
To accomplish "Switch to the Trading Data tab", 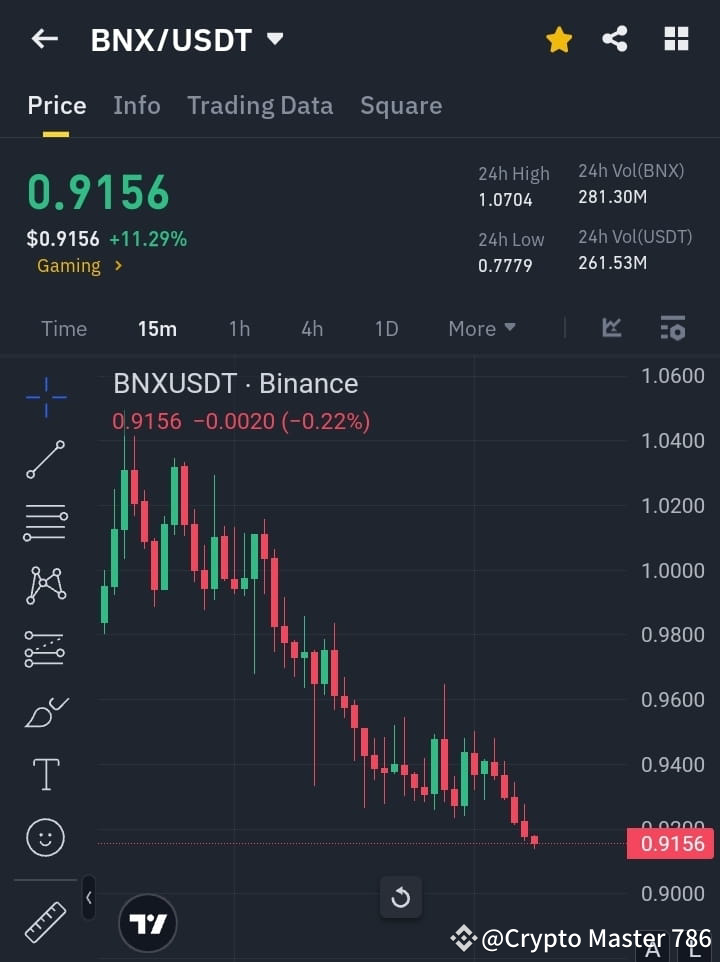I will pyautogui.click(x=260, y=105).
